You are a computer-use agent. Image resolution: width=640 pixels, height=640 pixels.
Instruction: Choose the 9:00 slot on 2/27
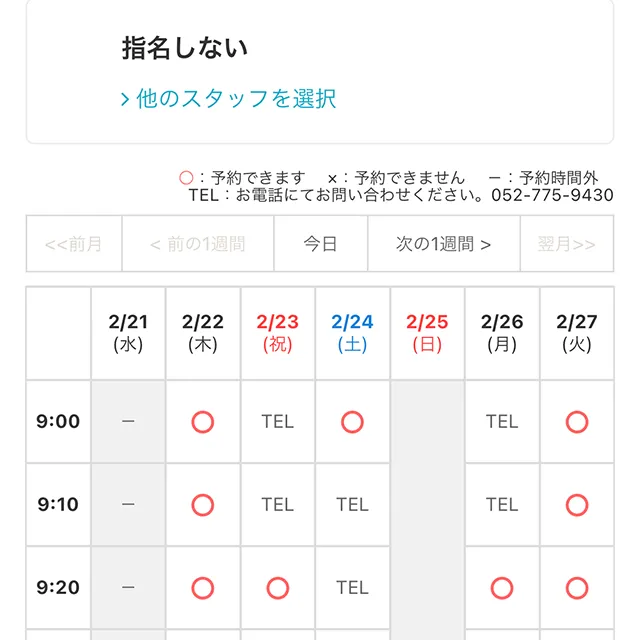577,422
